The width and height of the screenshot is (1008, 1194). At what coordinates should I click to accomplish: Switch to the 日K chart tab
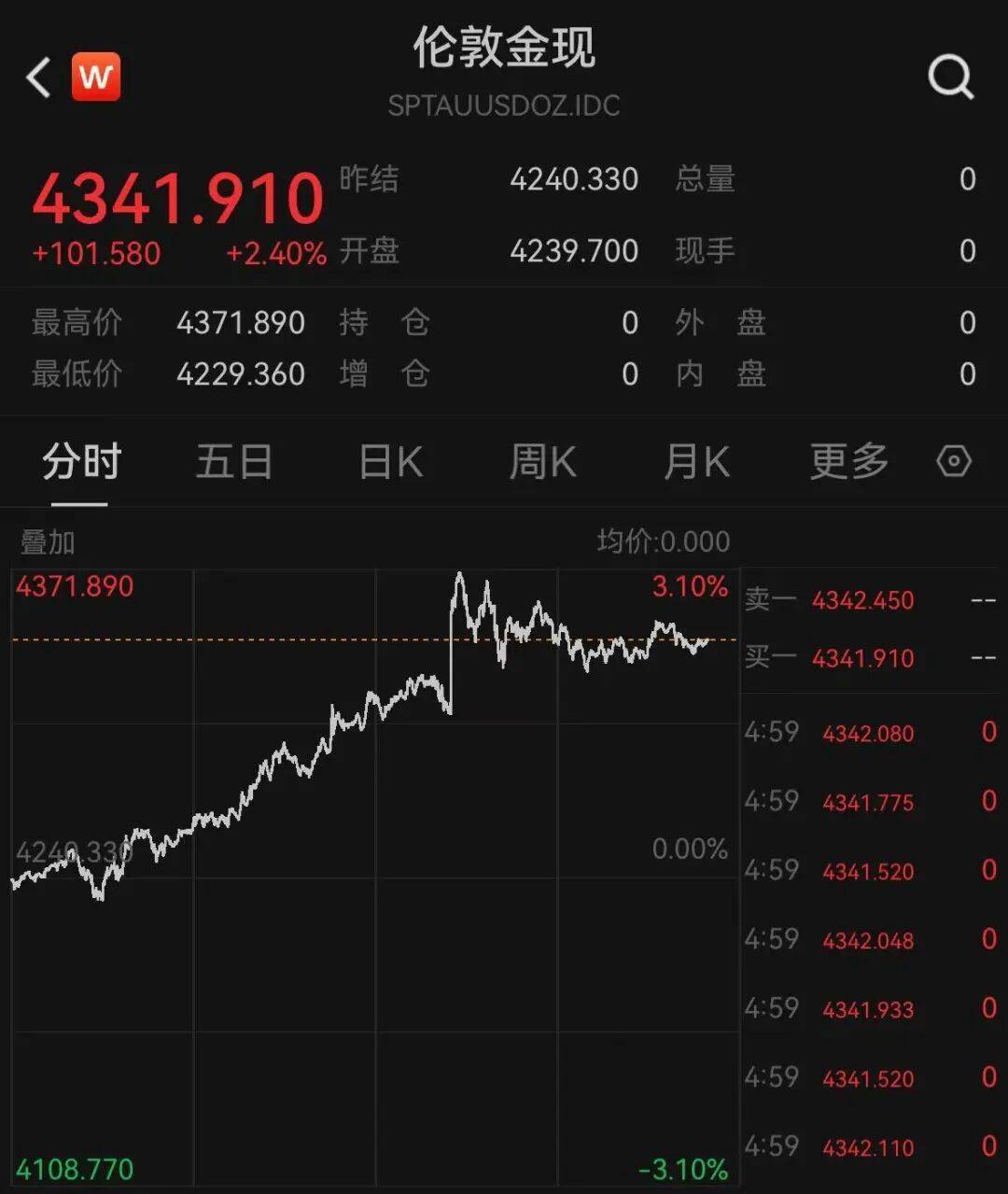click(x=391, y=461)
